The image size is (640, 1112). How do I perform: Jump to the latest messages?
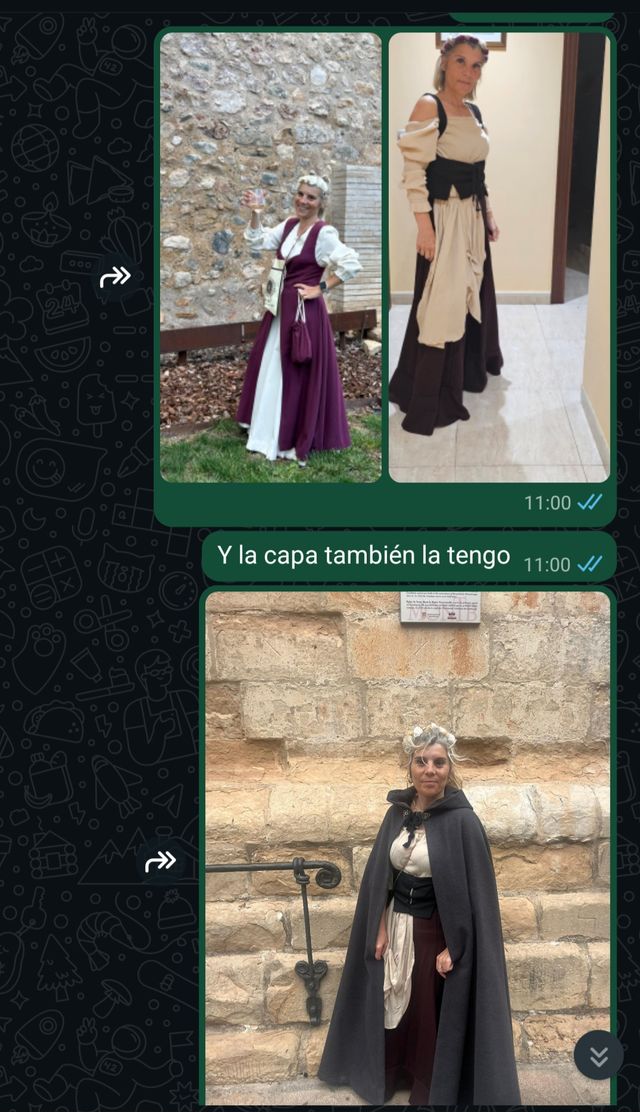pyautogui.click(x=598, y=1056)
